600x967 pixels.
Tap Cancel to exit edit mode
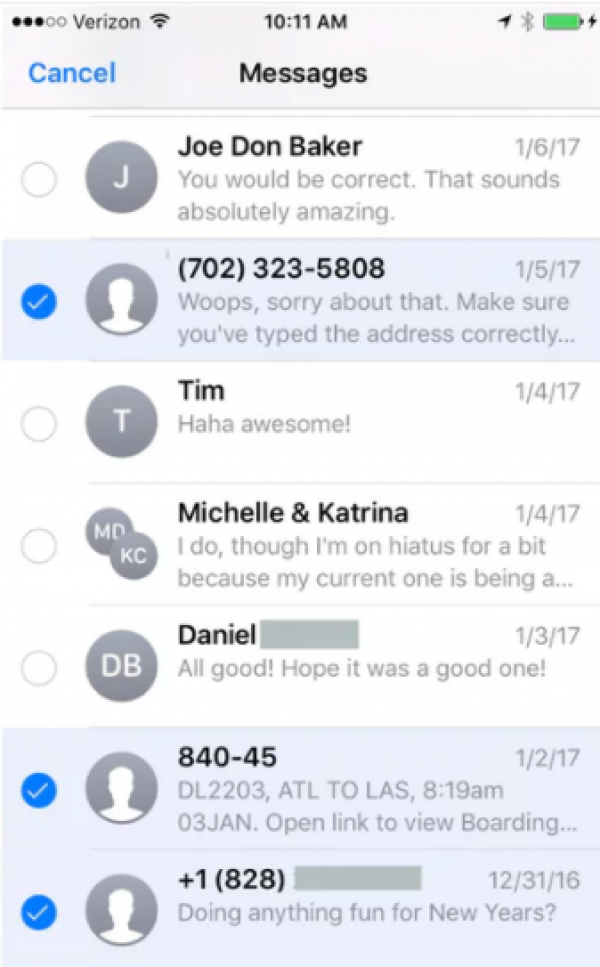pyautogui.click(x=72, y=73)
